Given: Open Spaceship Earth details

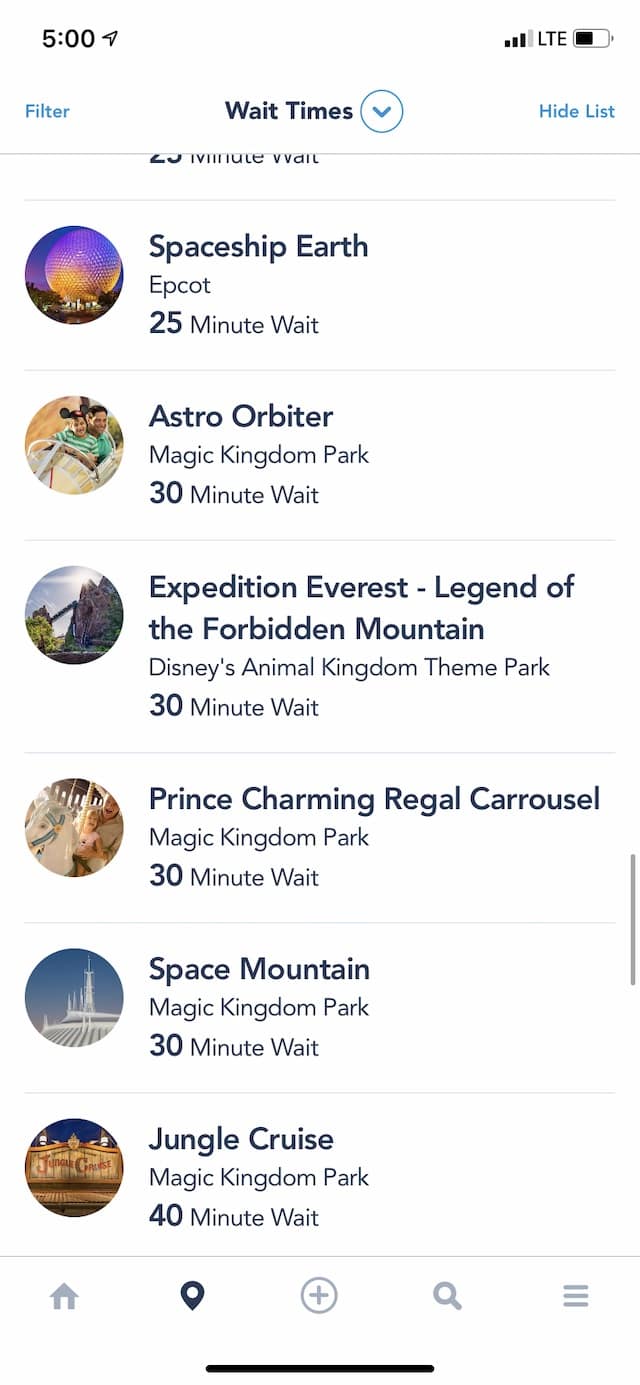Looking at the screenshot, I should coord(320,285).
